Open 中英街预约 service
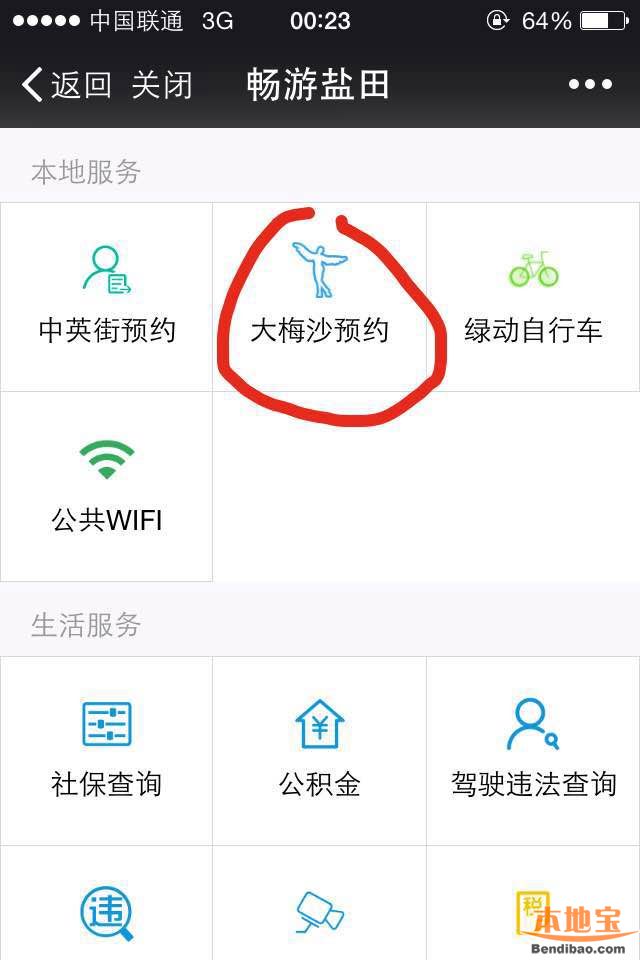Screen dimensions: 640x960 click(x=106, y=296)
